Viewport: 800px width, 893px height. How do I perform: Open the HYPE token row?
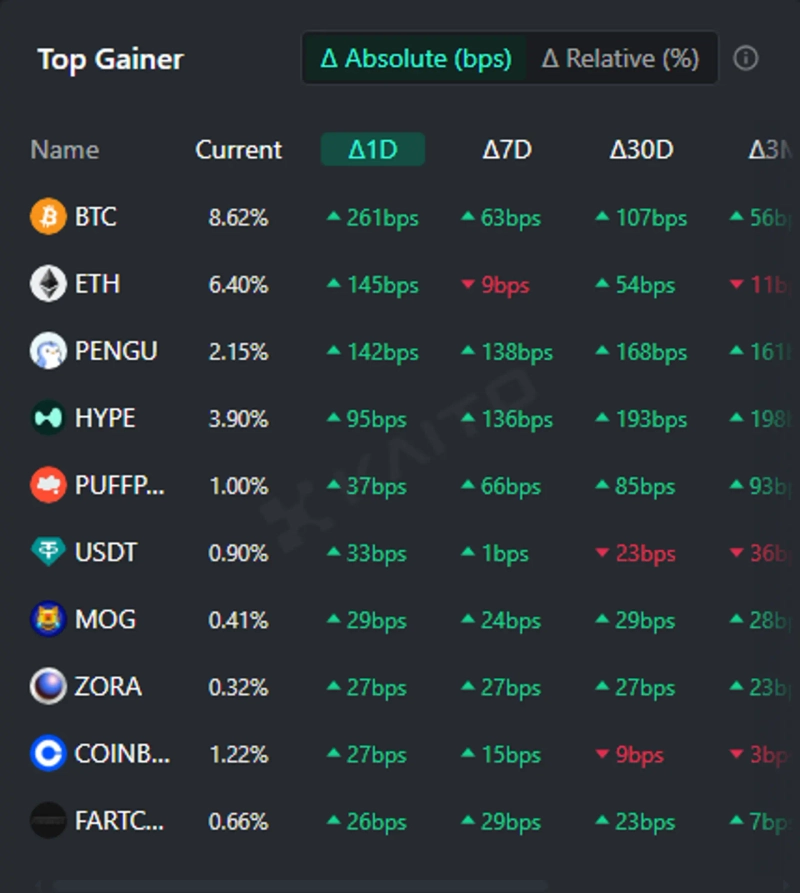(x=104, y=418)
